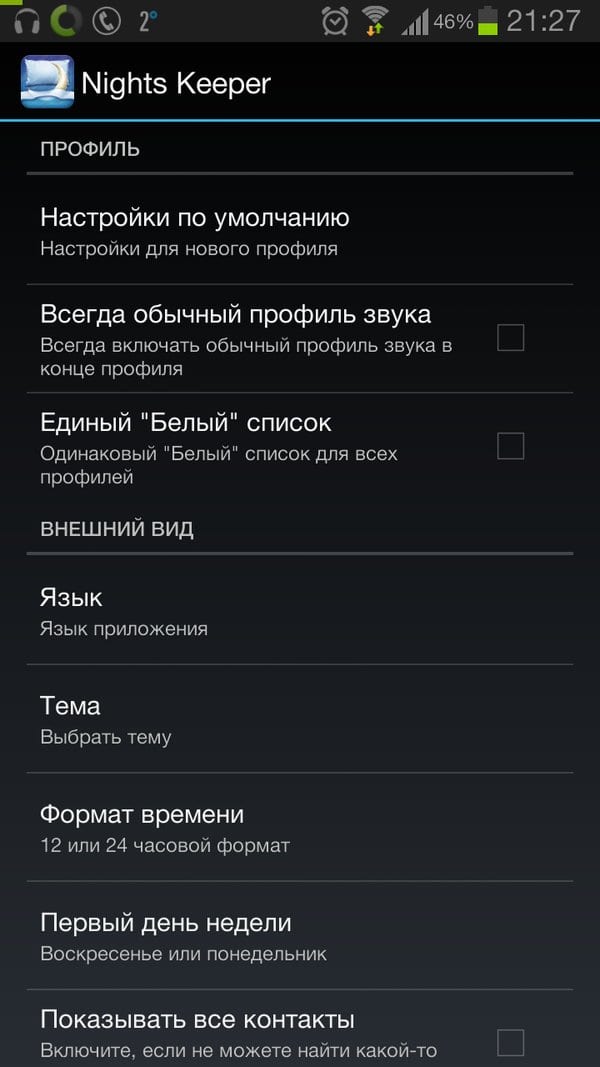Tap the Nights Keeper app icon
Screen dimensions: 600x1067
[47, 82]
